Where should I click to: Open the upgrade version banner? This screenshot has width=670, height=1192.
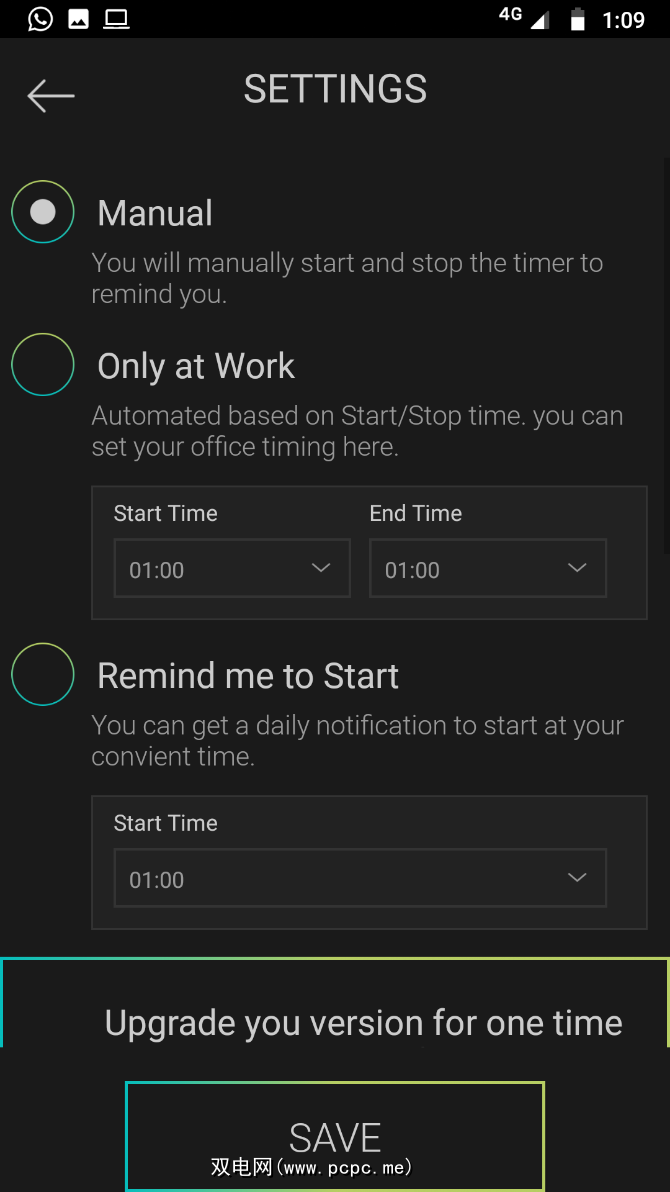tap(364, 1022)
